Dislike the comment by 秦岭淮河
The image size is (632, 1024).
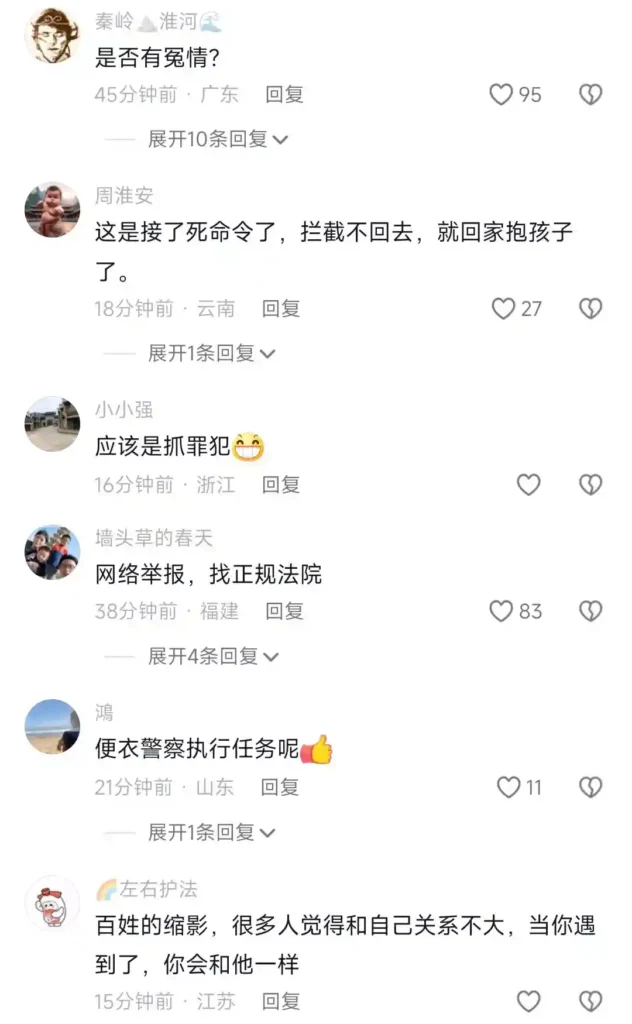[591, 95]
